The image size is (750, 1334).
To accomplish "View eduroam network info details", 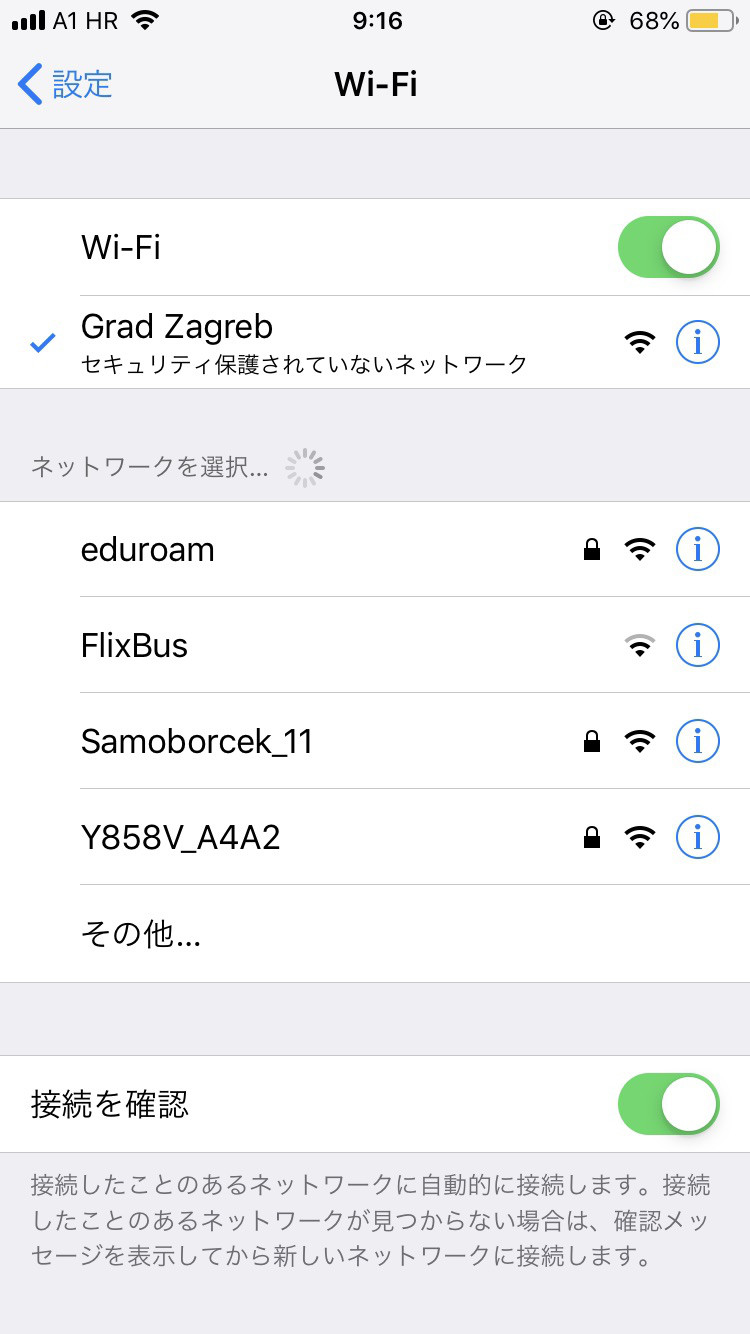I will pyautogui.click(x=698, y=549).
